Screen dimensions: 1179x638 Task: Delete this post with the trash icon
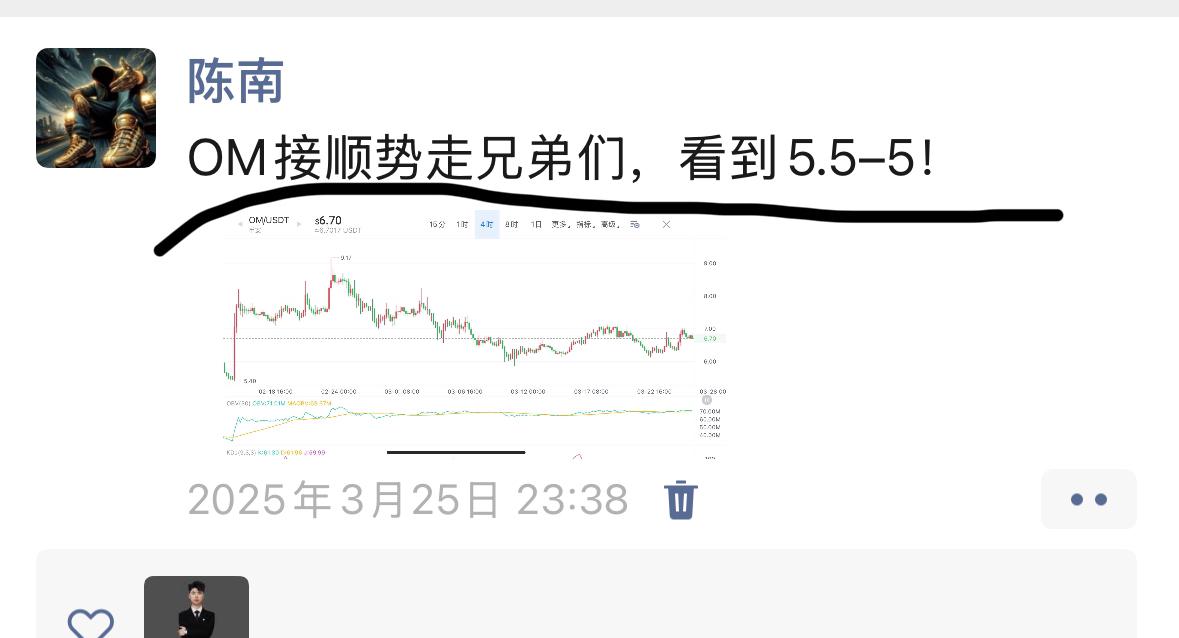click(681, 499)
